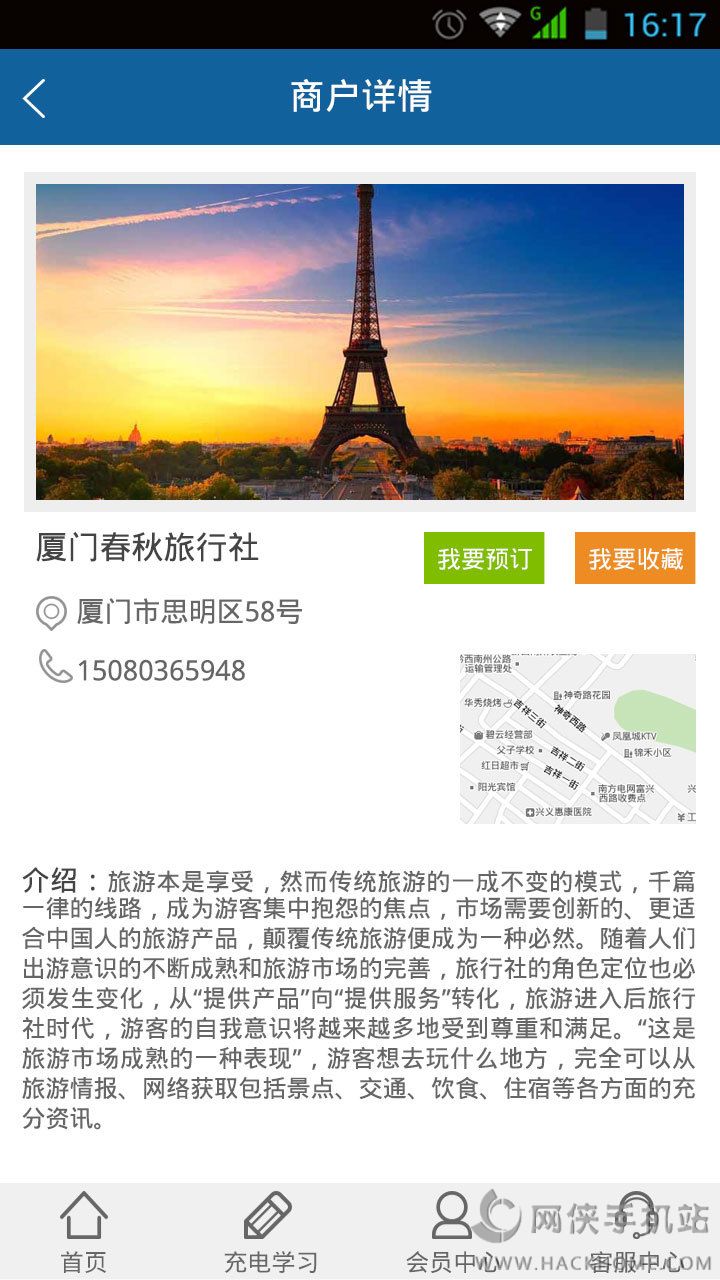Viewport: 720px width, 1280px height.
Task: Tap the orange 我要收藏 button
Action: tap(635, 558)
